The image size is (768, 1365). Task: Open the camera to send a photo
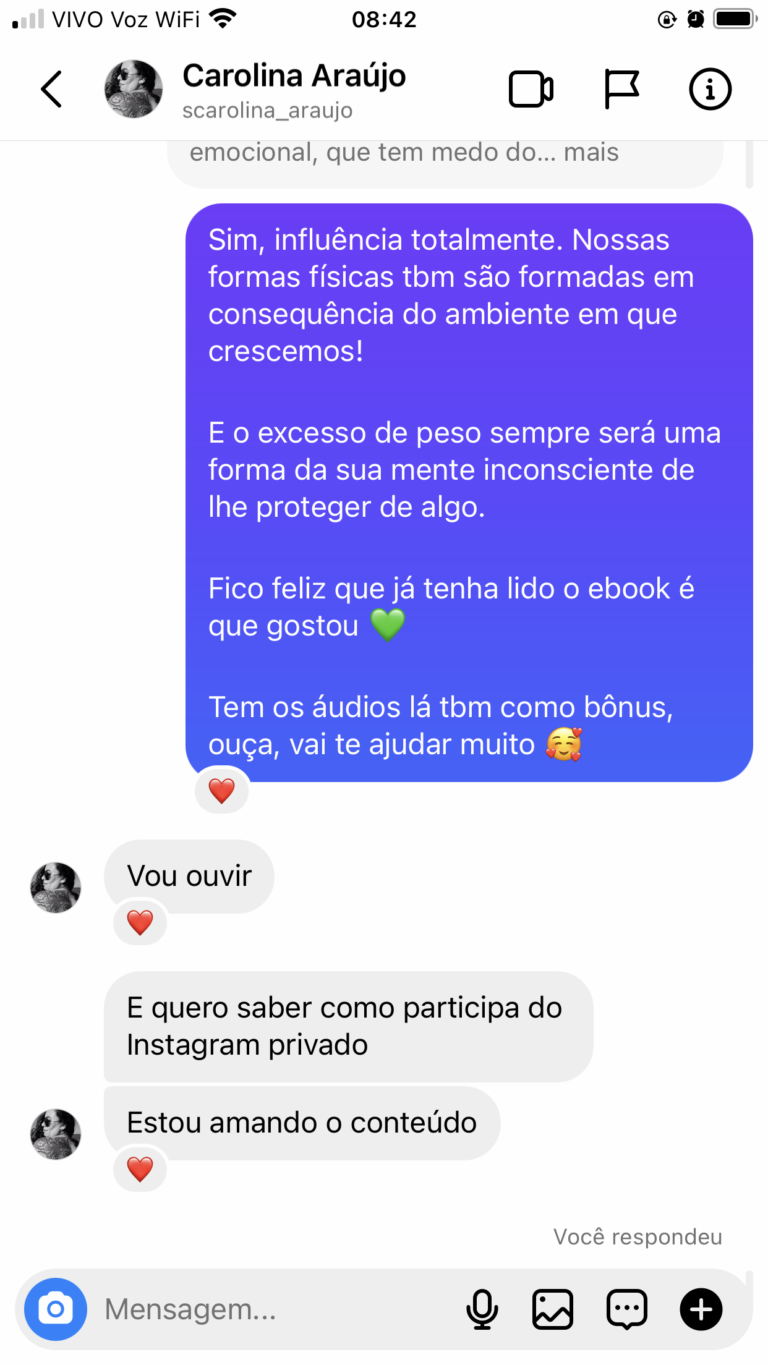[56, 1309]
